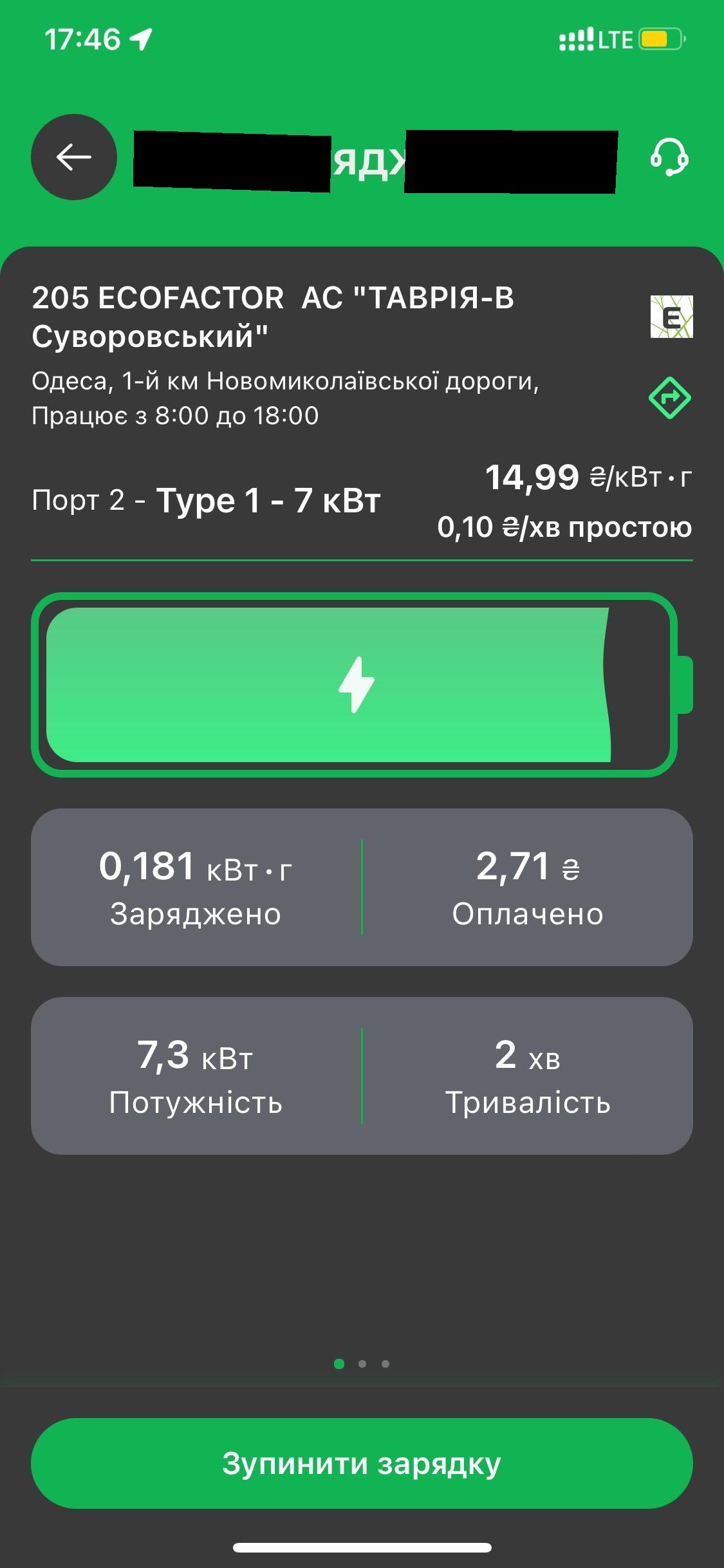Open the green directions navigation icon
Screen dimensions: 724x1568
click(671, 399)
